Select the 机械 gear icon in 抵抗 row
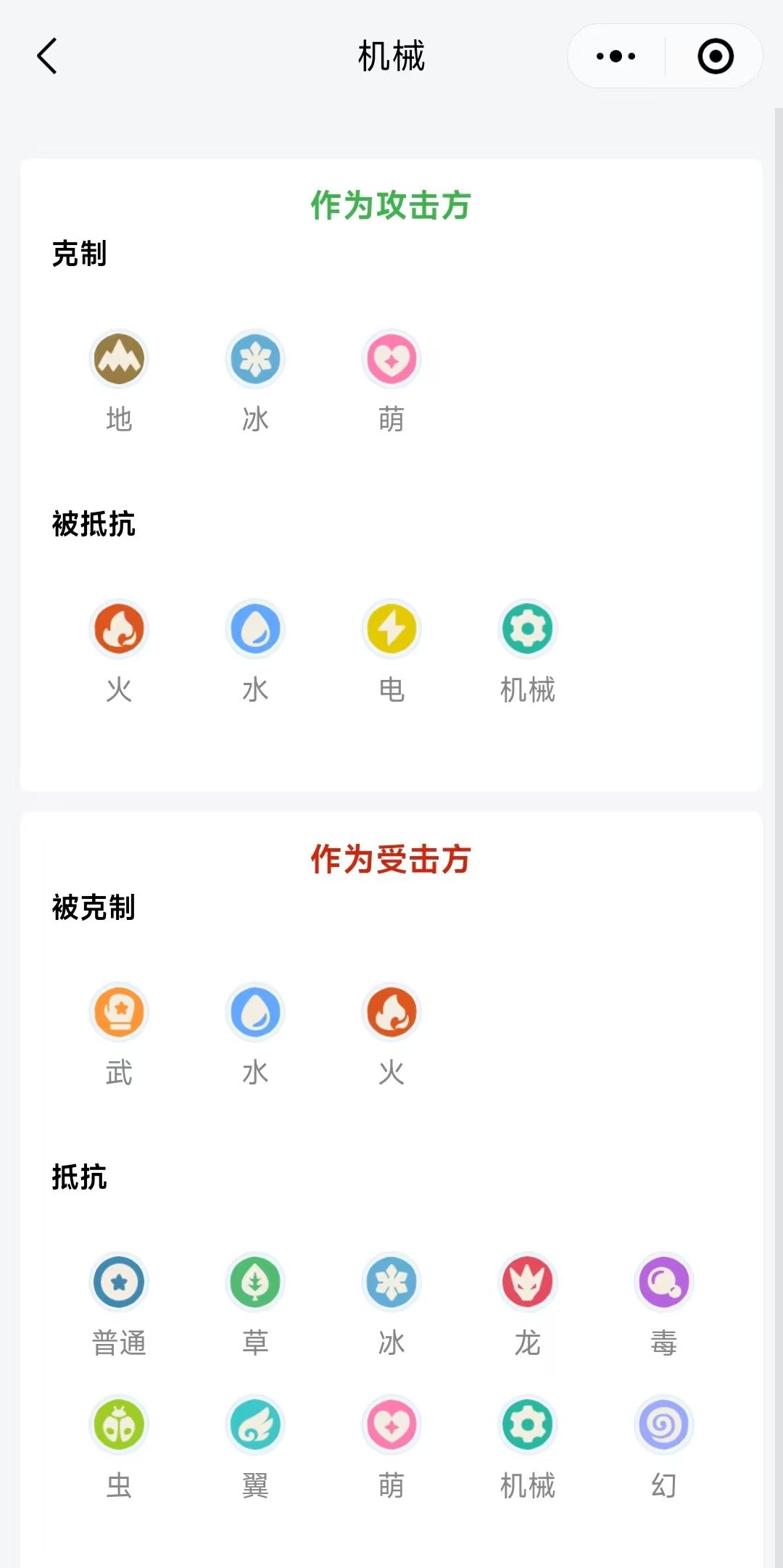The height and width of the screenshot is (1568, 783). point(527,1424)
